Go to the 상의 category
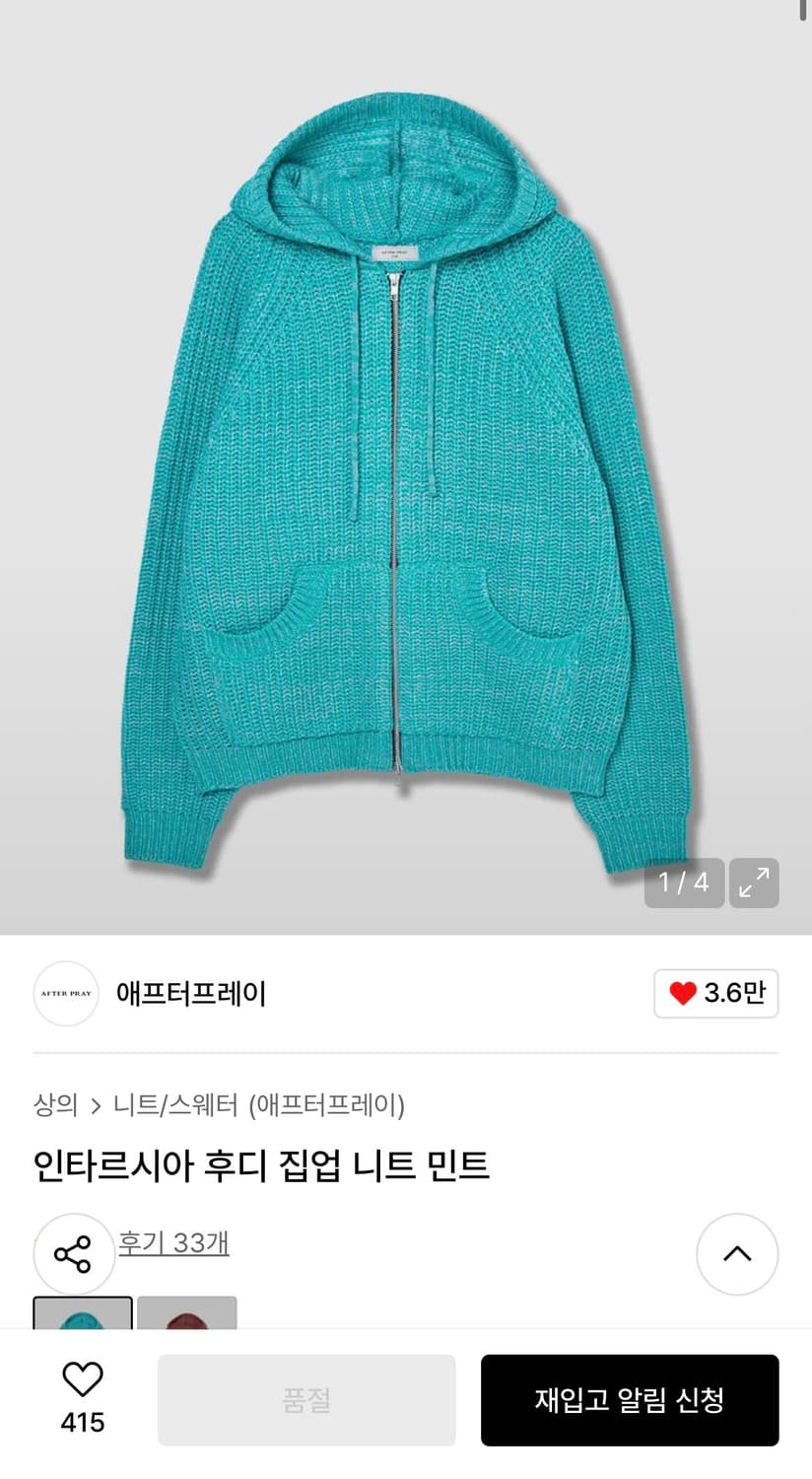This screenshot has width=812, height=1479. (x=54, y=1106)
